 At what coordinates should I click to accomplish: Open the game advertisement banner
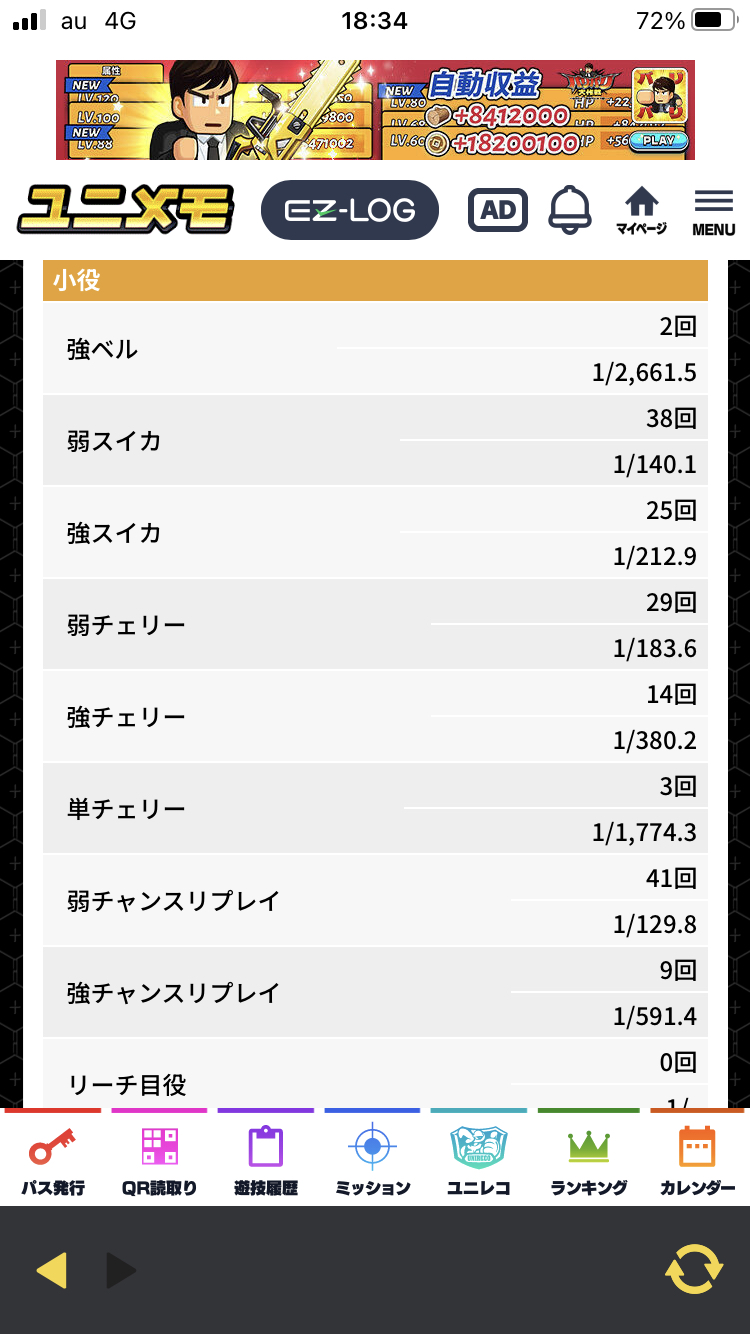point(375,110)
